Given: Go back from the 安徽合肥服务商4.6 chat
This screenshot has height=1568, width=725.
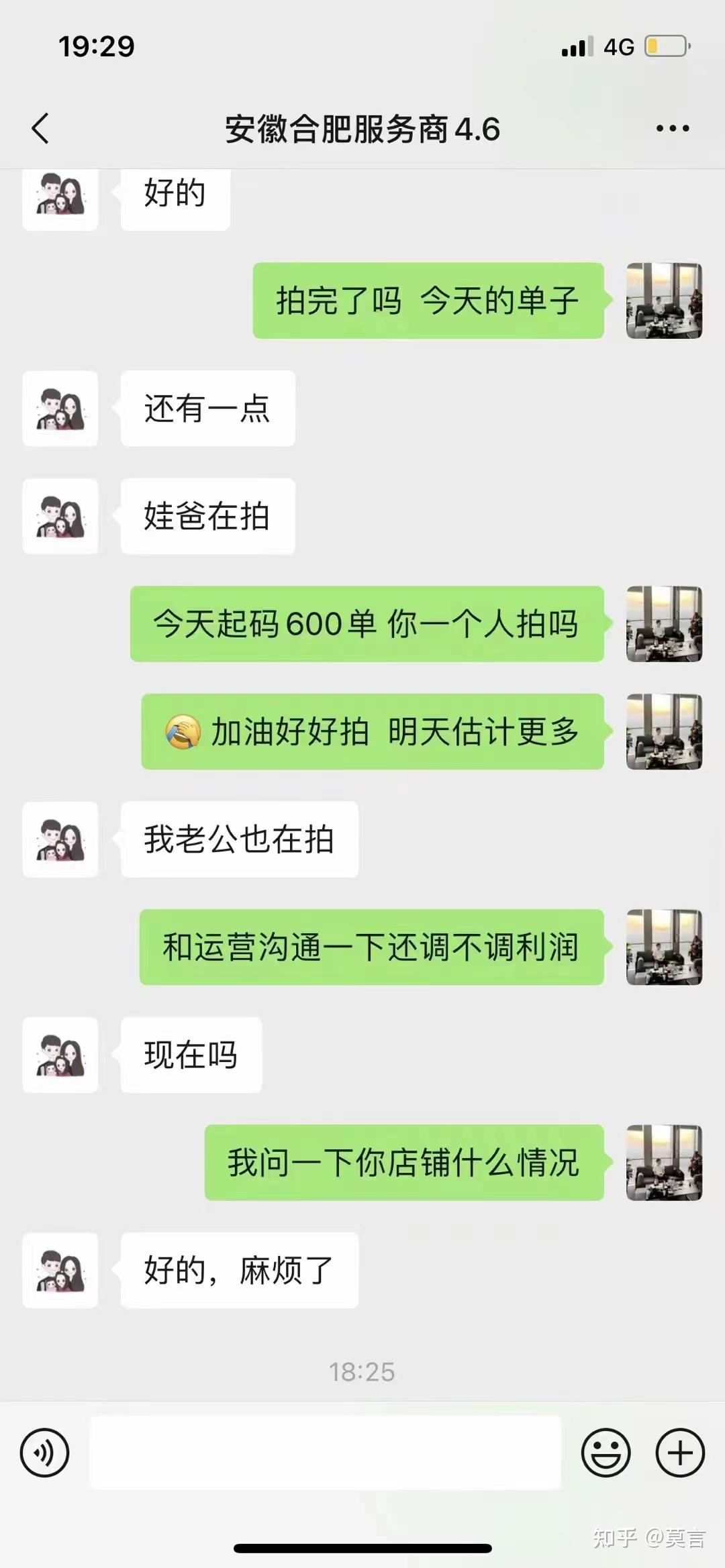Looking at the screenshot, I should [40, 128].
